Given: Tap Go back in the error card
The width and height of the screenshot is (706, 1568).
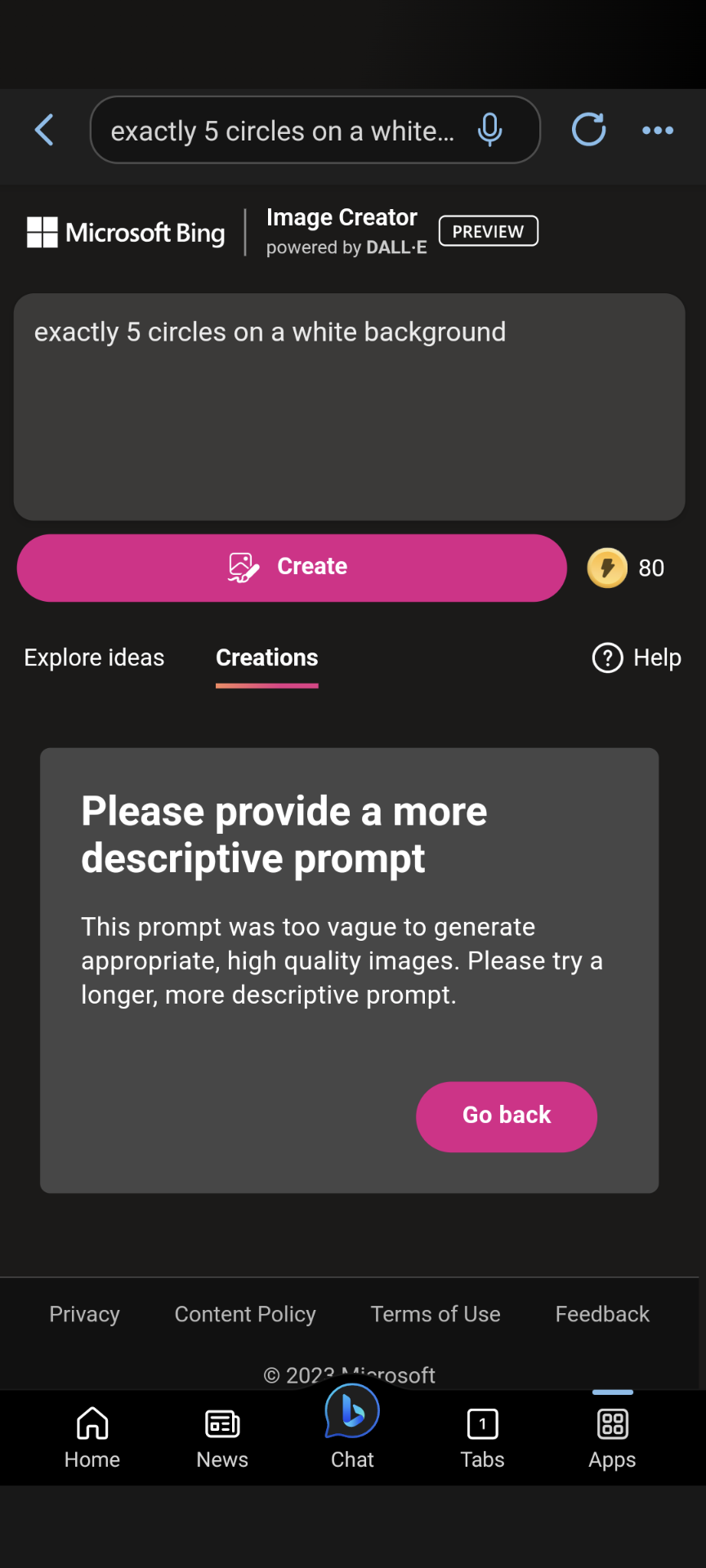Looking at the screenshot, I should [x=506, y=1116].
